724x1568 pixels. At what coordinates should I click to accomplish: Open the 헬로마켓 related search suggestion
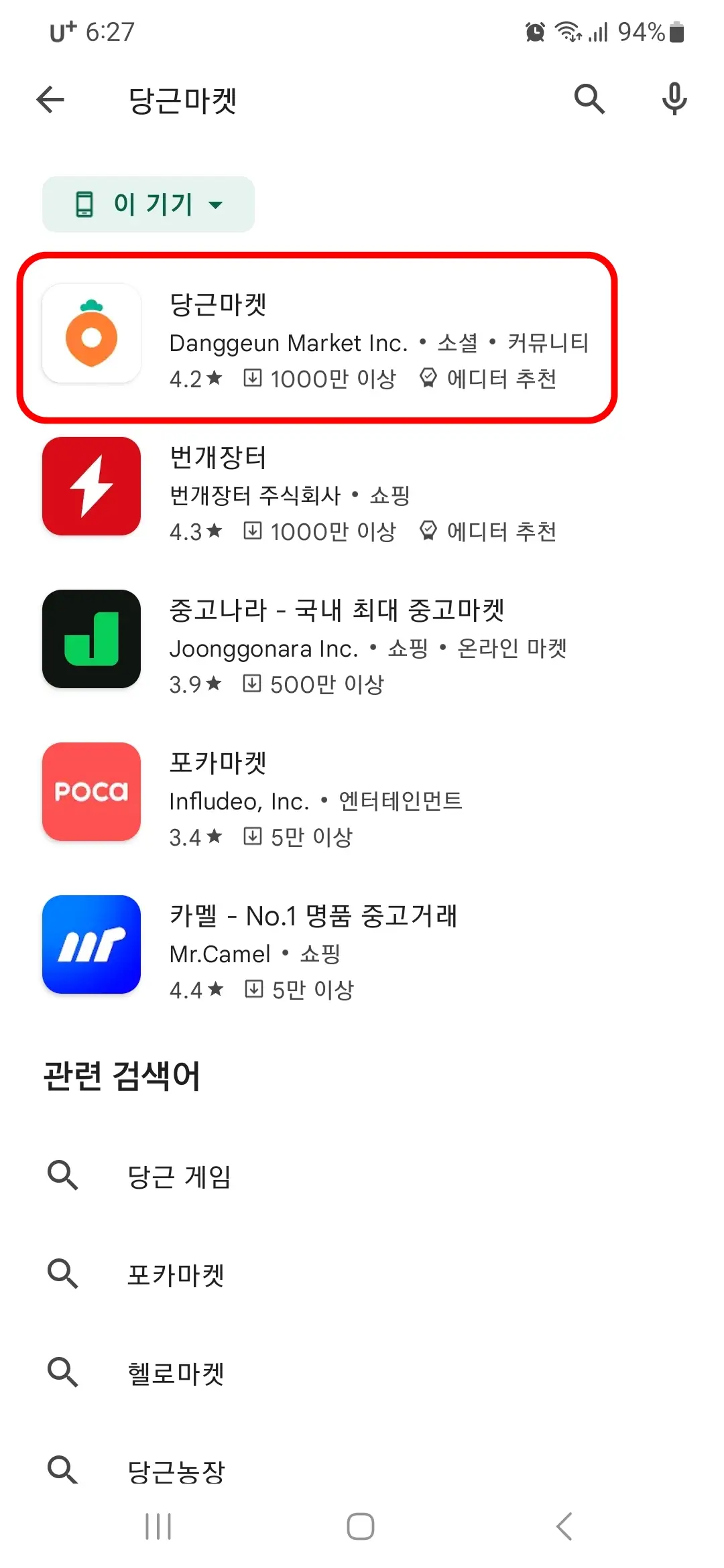click(x=176, y=1373)
